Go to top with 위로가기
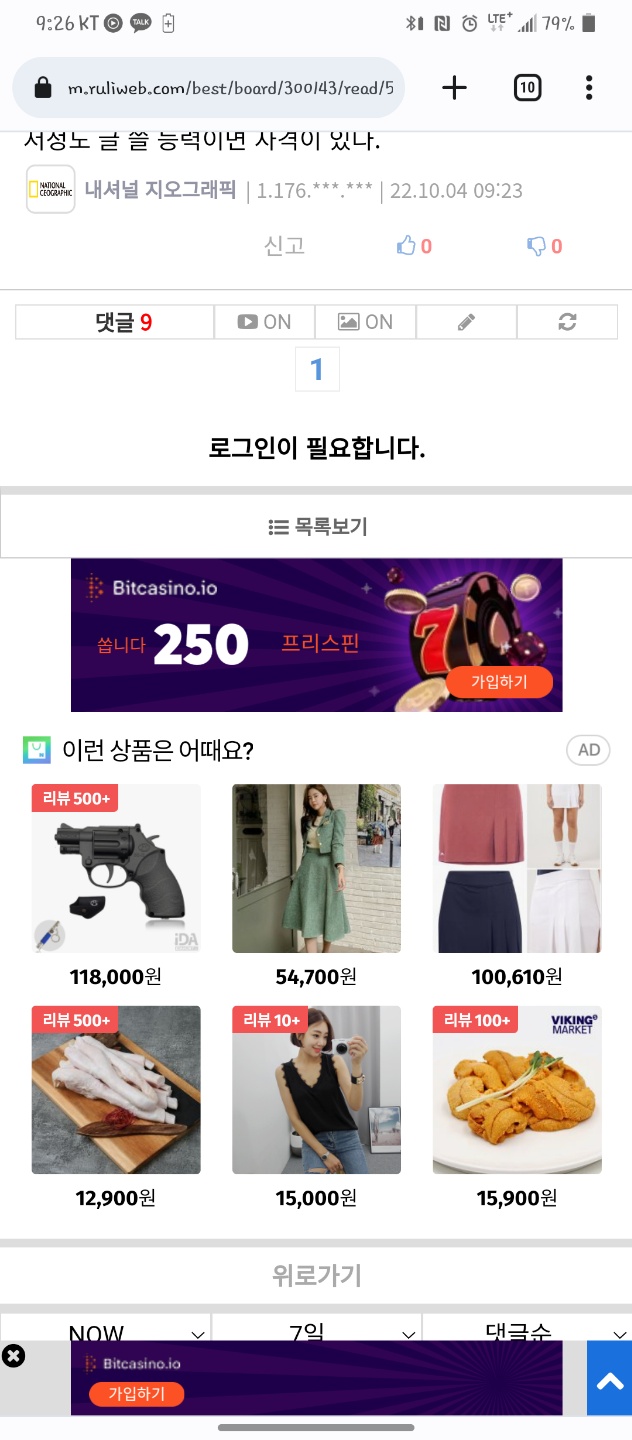 317,1275
